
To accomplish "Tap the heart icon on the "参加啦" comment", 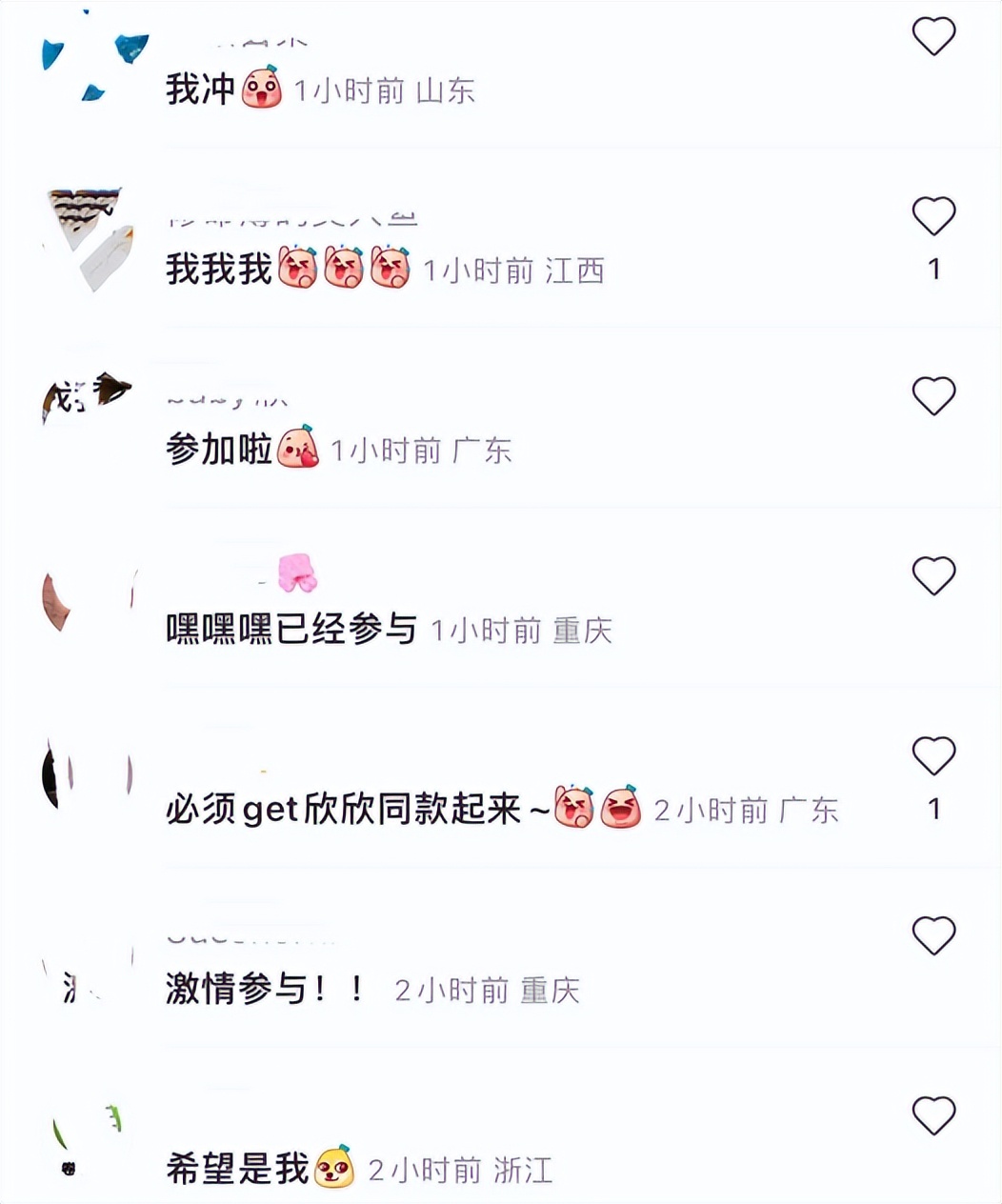I will (932, 393).
